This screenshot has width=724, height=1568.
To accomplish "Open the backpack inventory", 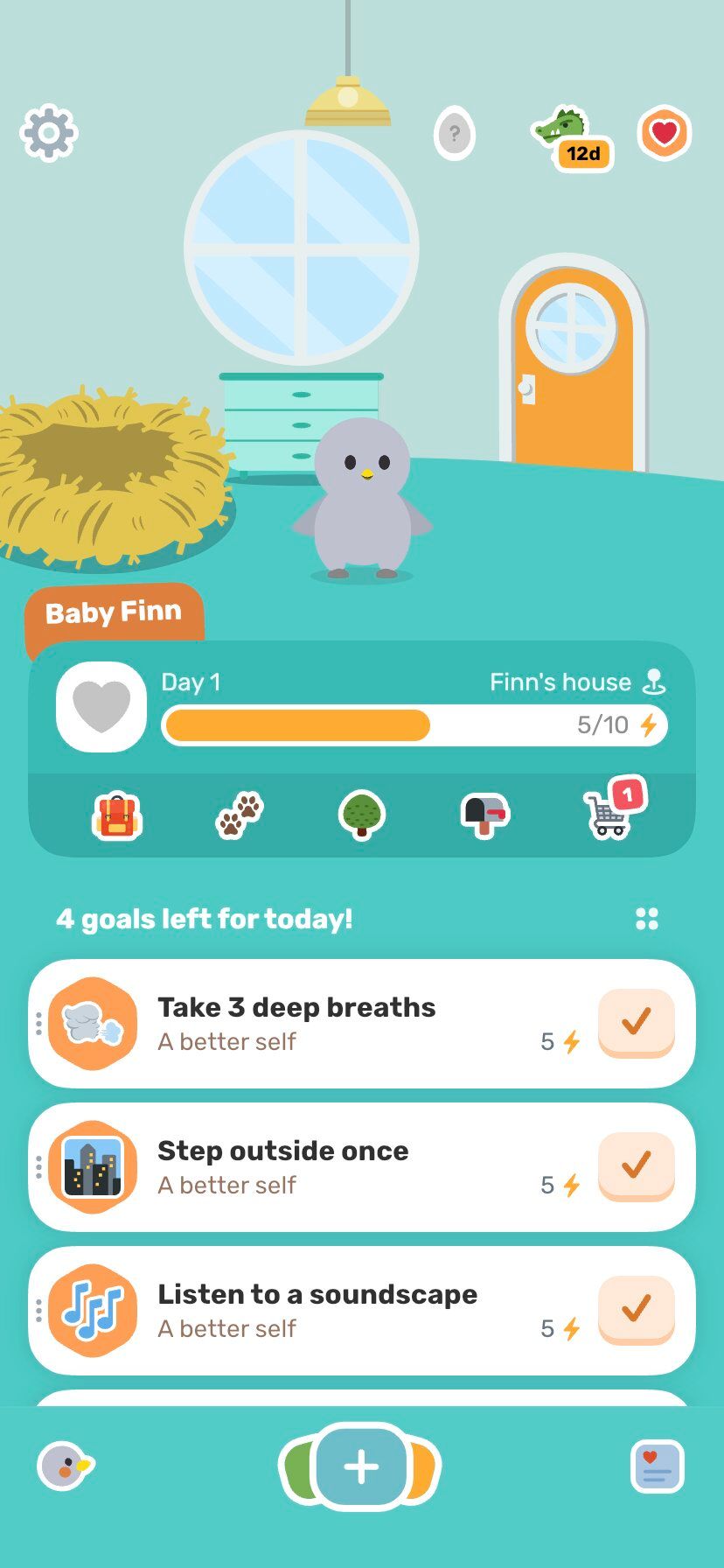I will pyautogui.click(x=116, y=815).
